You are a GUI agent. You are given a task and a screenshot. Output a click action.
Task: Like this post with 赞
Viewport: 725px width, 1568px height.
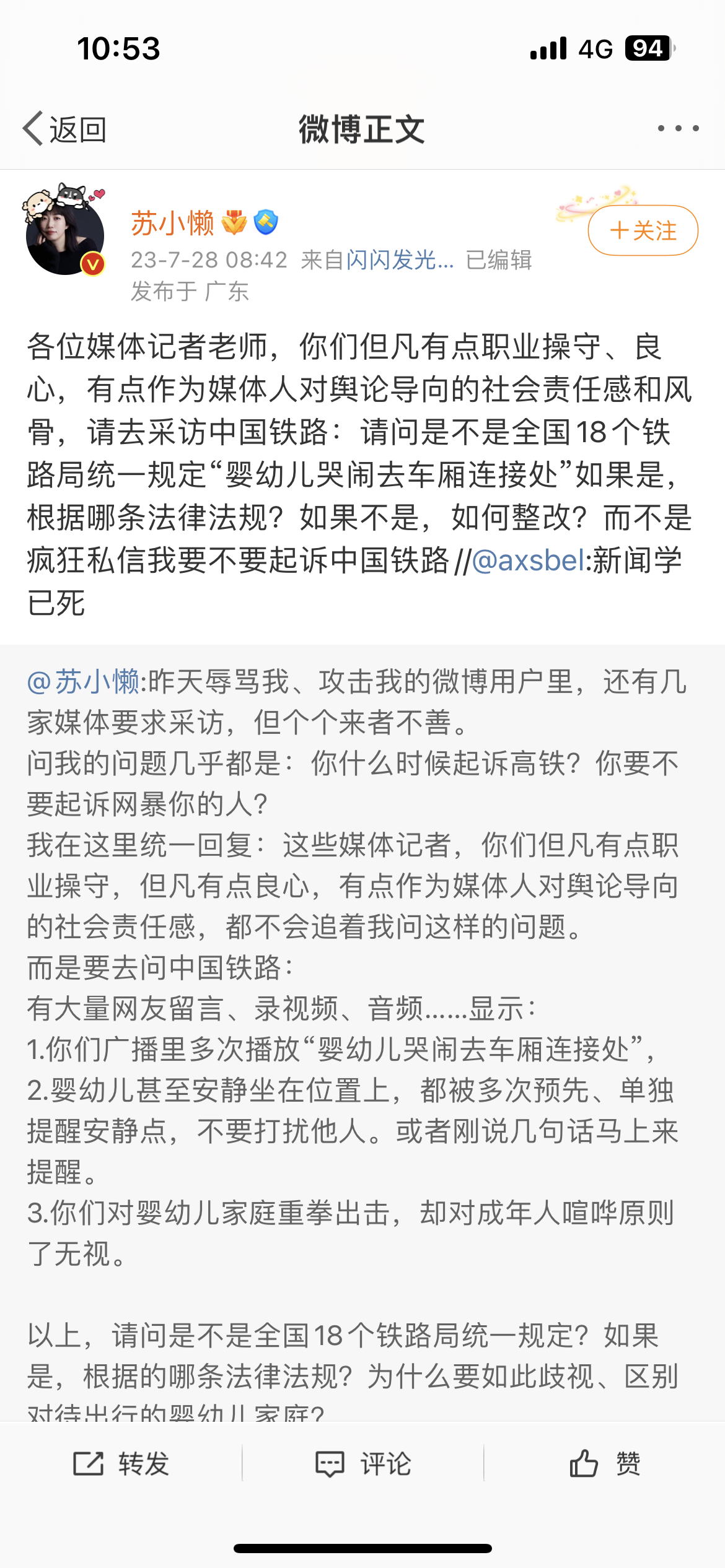coord(605,1464)
